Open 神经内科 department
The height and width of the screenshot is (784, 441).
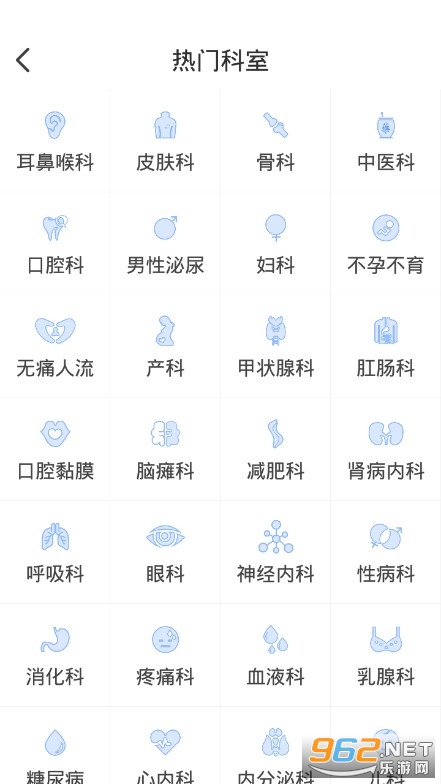[x=275, y=552]
